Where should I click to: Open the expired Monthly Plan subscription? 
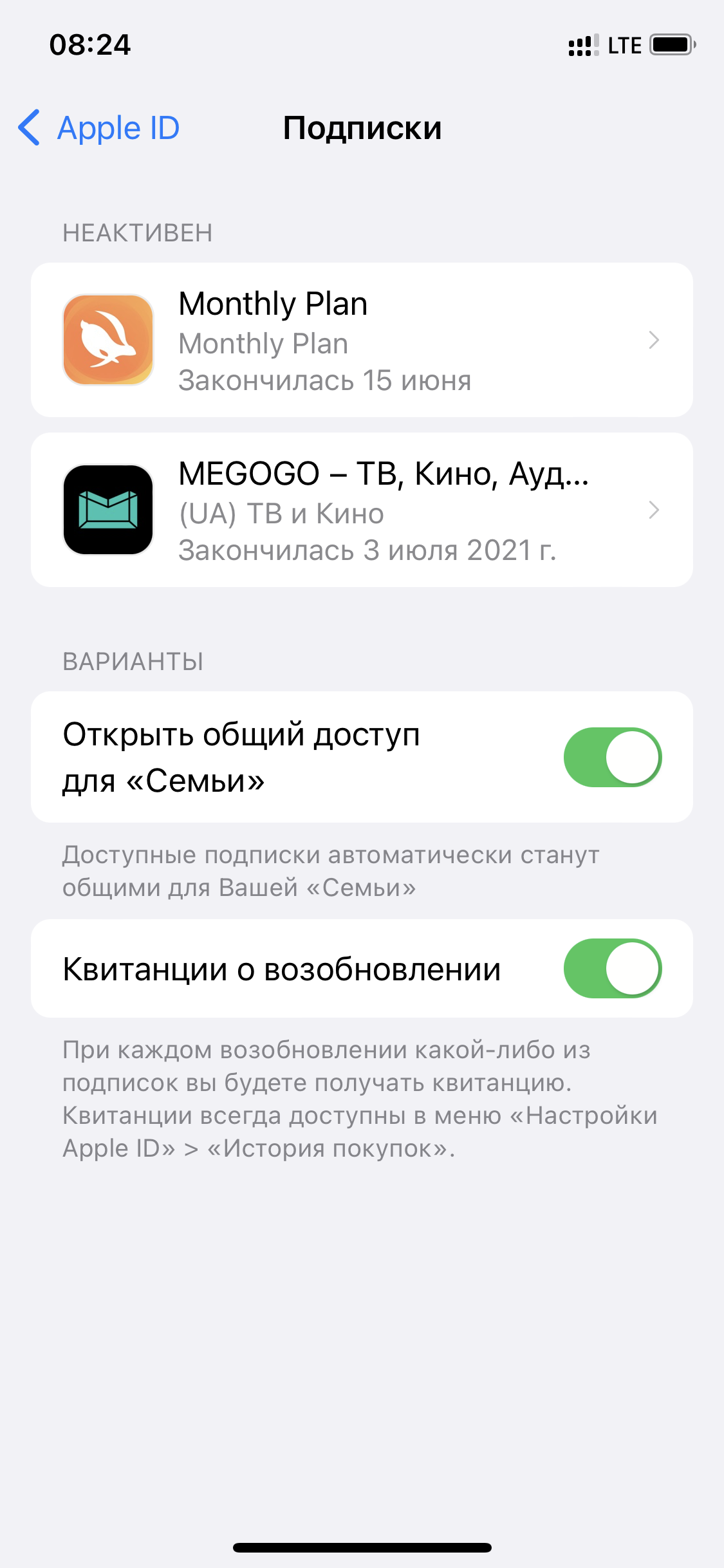362,340
